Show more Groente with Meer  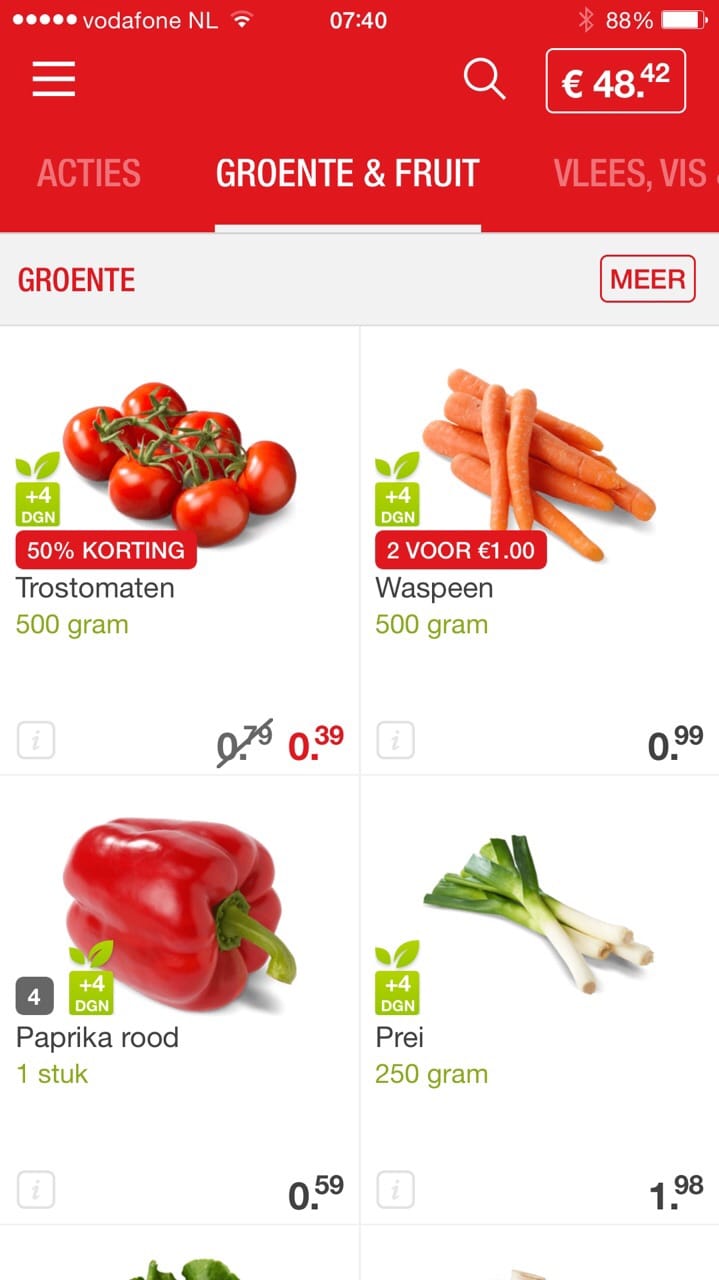click(647, 279)
